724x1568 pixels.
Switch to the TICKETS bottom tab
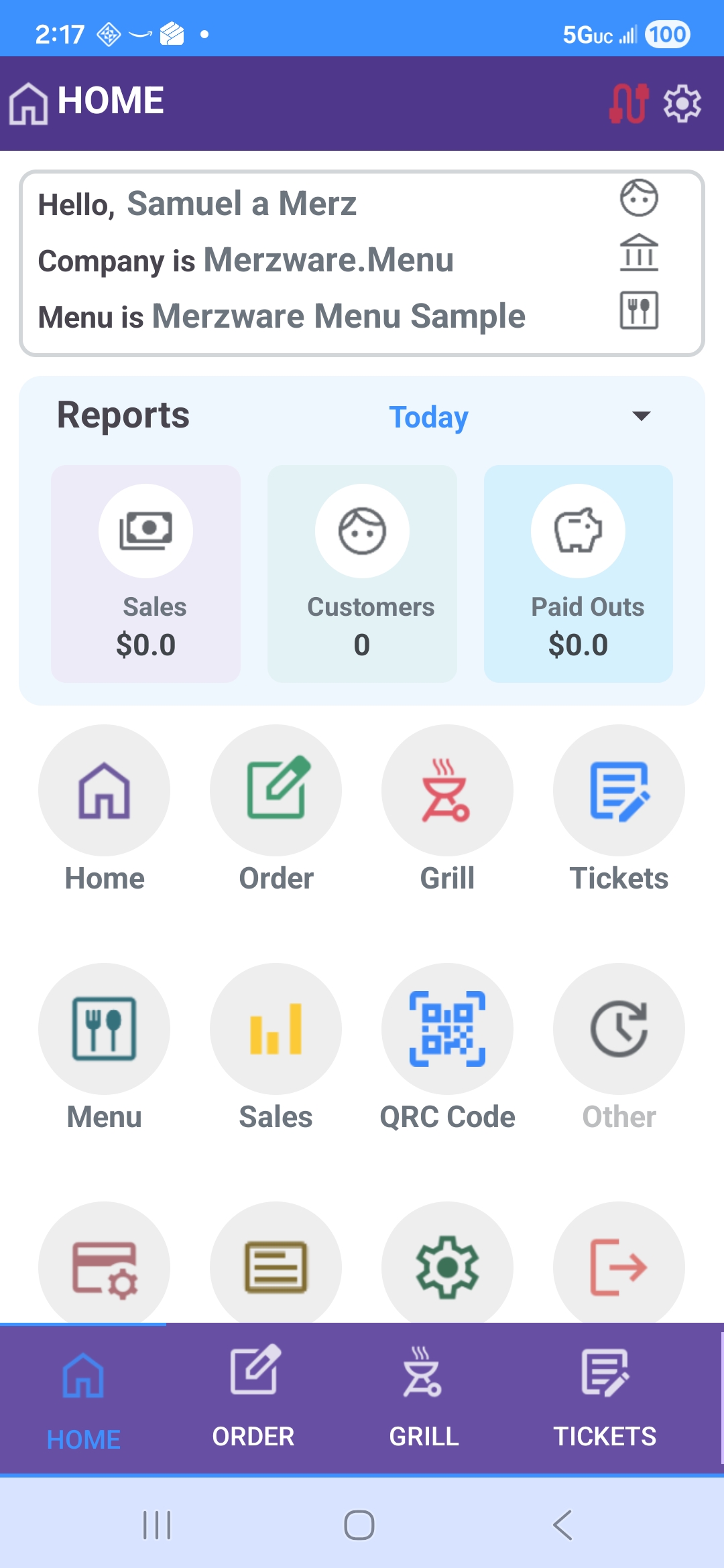[605, 1398]
